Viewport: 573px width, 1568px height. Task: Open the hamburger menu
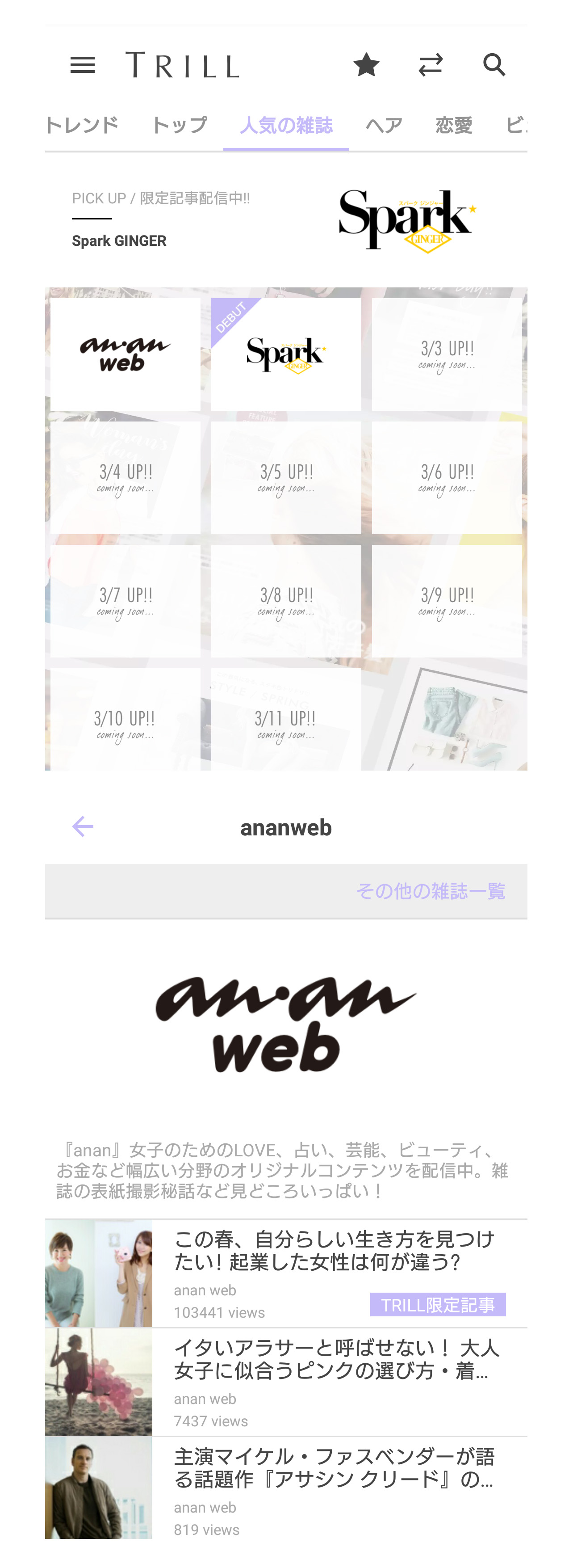pos(83,64)
